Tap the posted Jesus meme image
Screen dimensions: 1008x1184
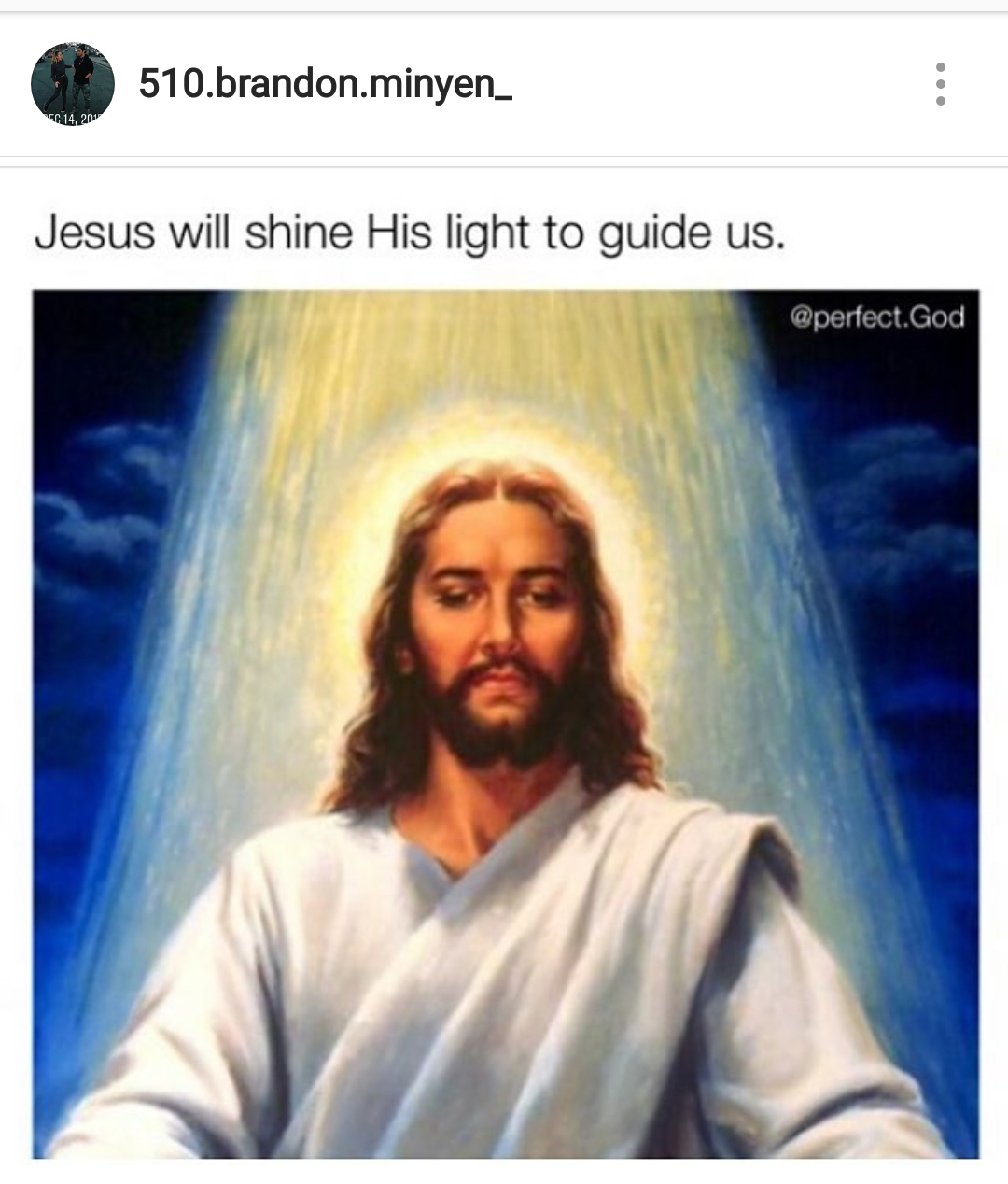click(506, 724)
